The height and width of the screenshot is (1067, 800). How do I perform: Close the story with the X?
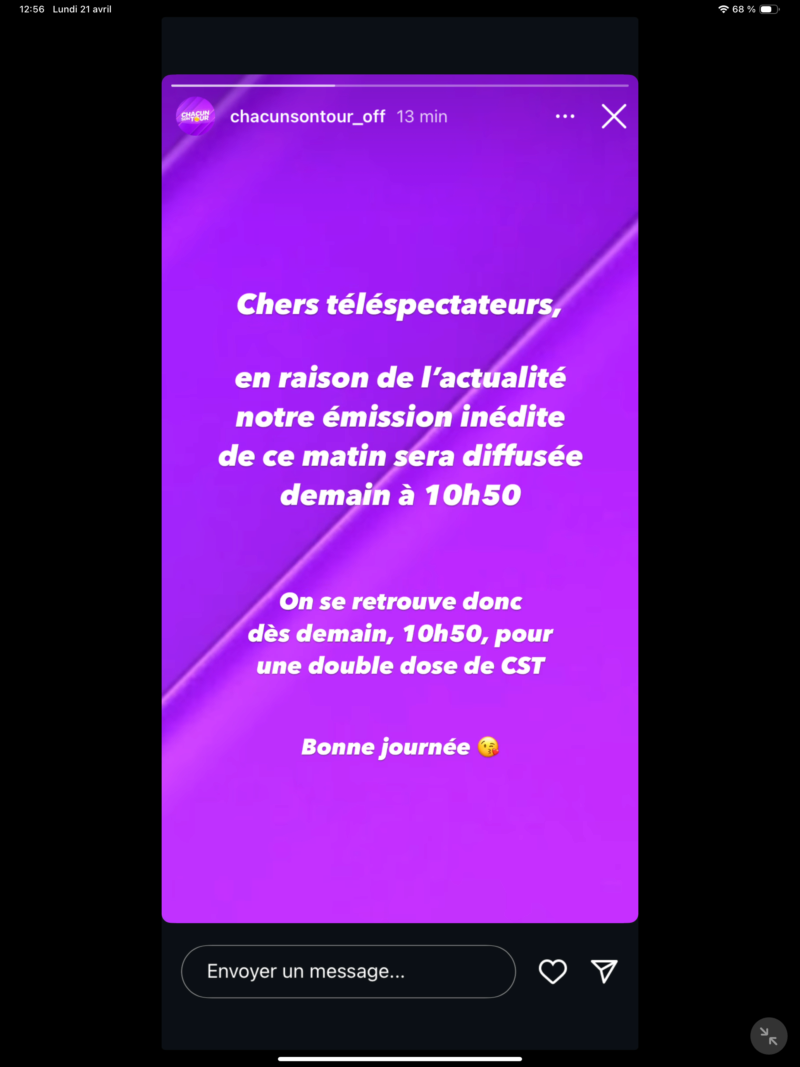click(613, 116)
